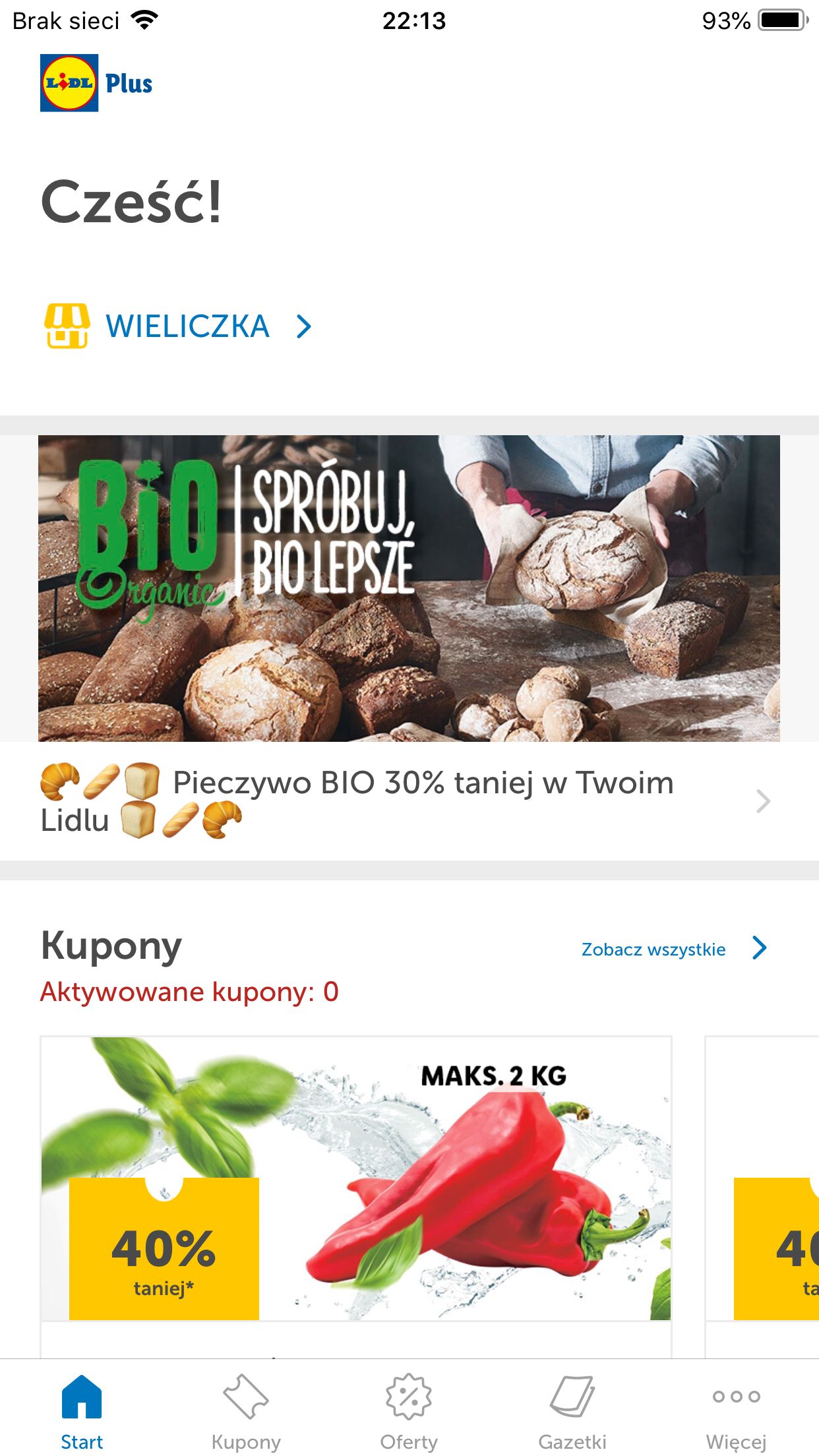Image resolution: width=819 pixels, height=1456 pixels.
Task: Switch to the Oferty tab
Action: [x=409, y=1411]
